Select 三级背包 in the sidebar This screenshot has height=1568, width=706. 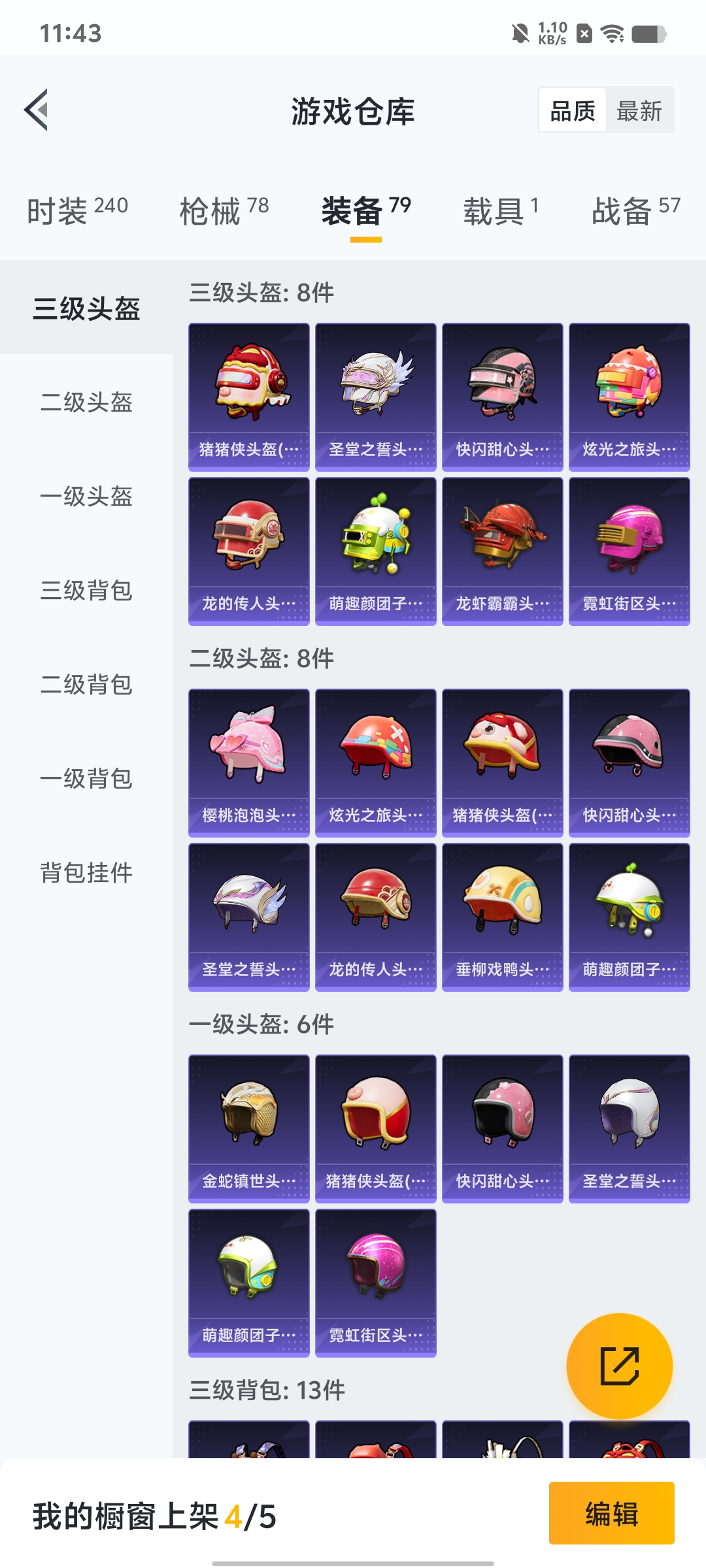[x=86, y=591]
